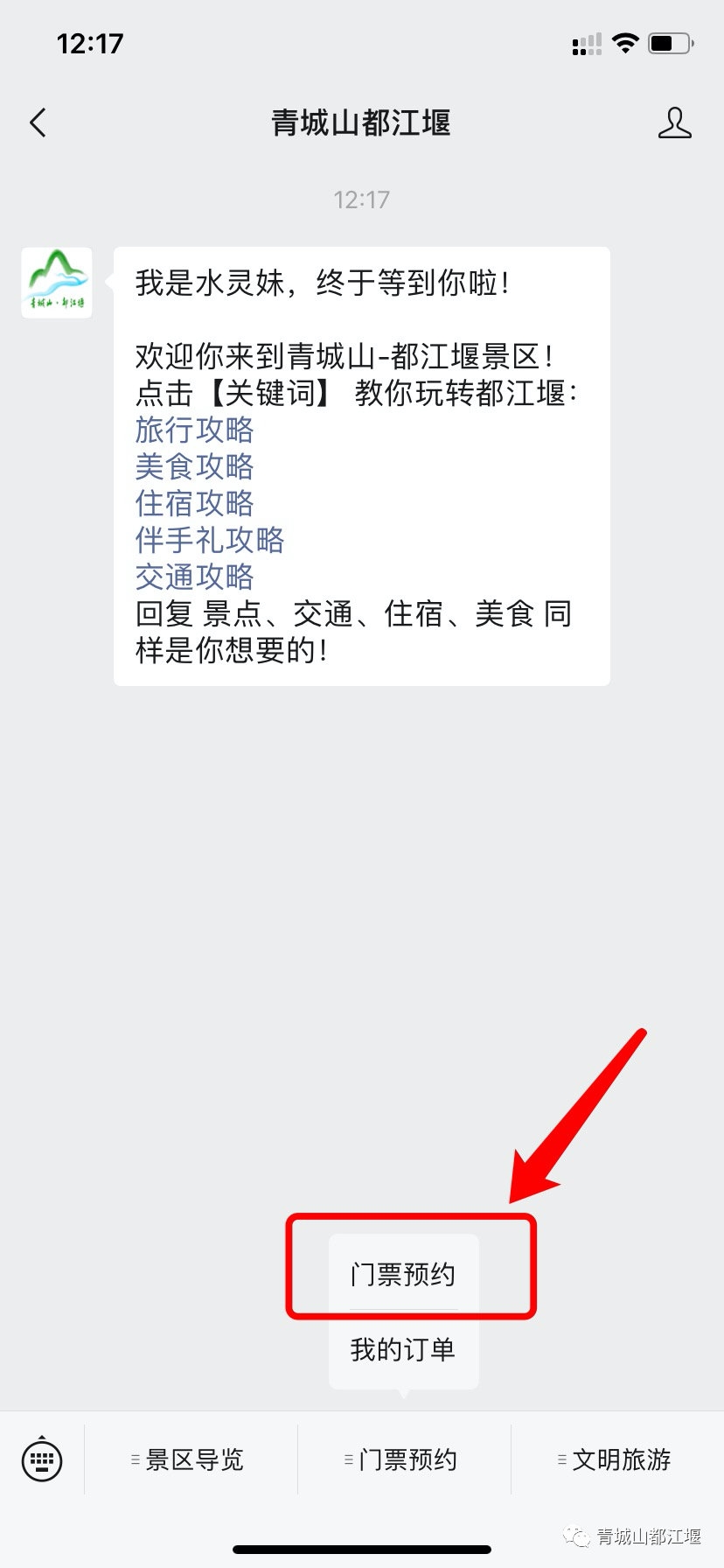Screen dimensions: 724x1568
Task: Switch to keyboard input mode
Action: [x=41, y=1459]
